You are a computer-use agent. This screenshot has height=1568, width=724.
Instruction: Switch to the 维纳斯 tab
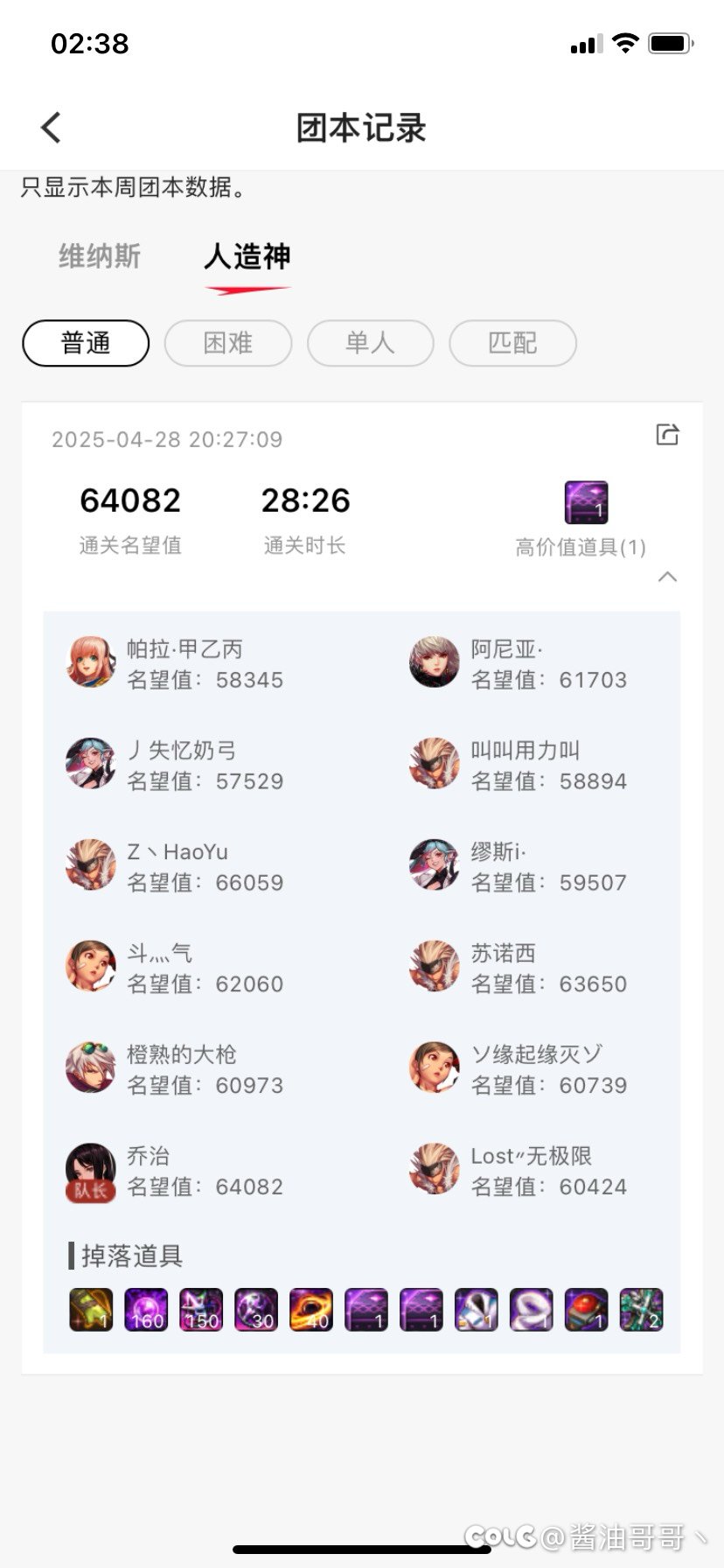click(99, 256)
